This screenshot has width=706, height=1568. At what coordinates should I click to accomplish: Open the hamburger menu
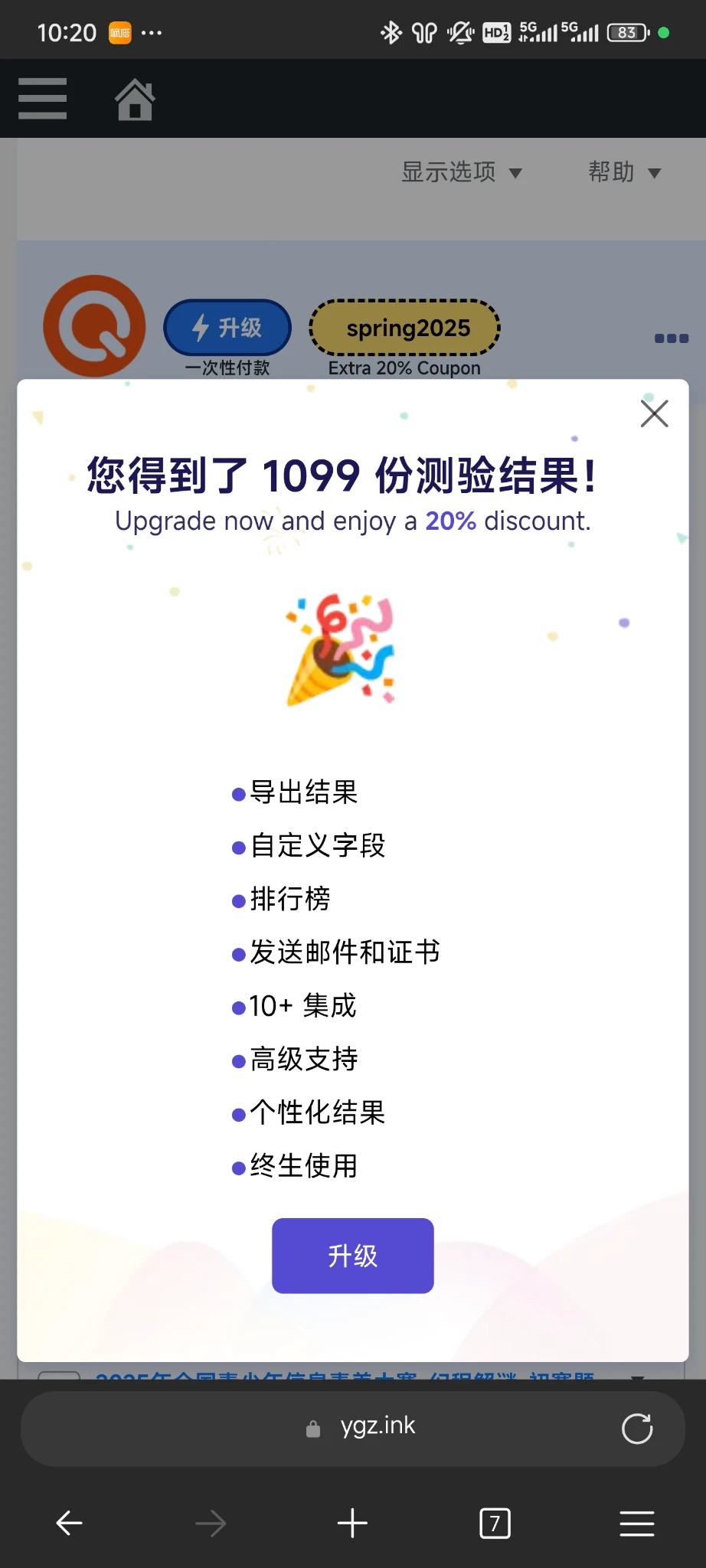(43, 99)
